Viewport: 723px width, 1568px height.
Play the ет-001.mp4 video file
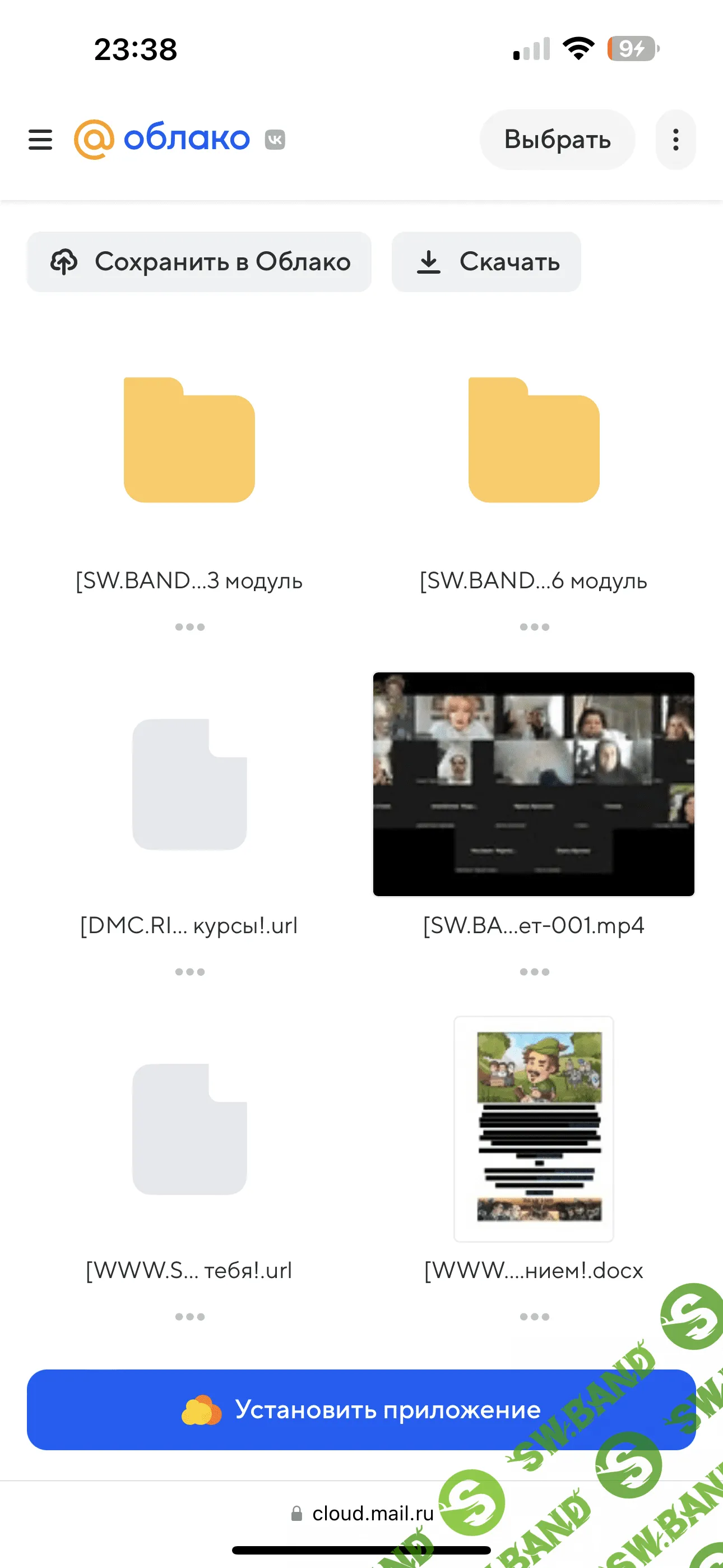(x=534, y=785)
